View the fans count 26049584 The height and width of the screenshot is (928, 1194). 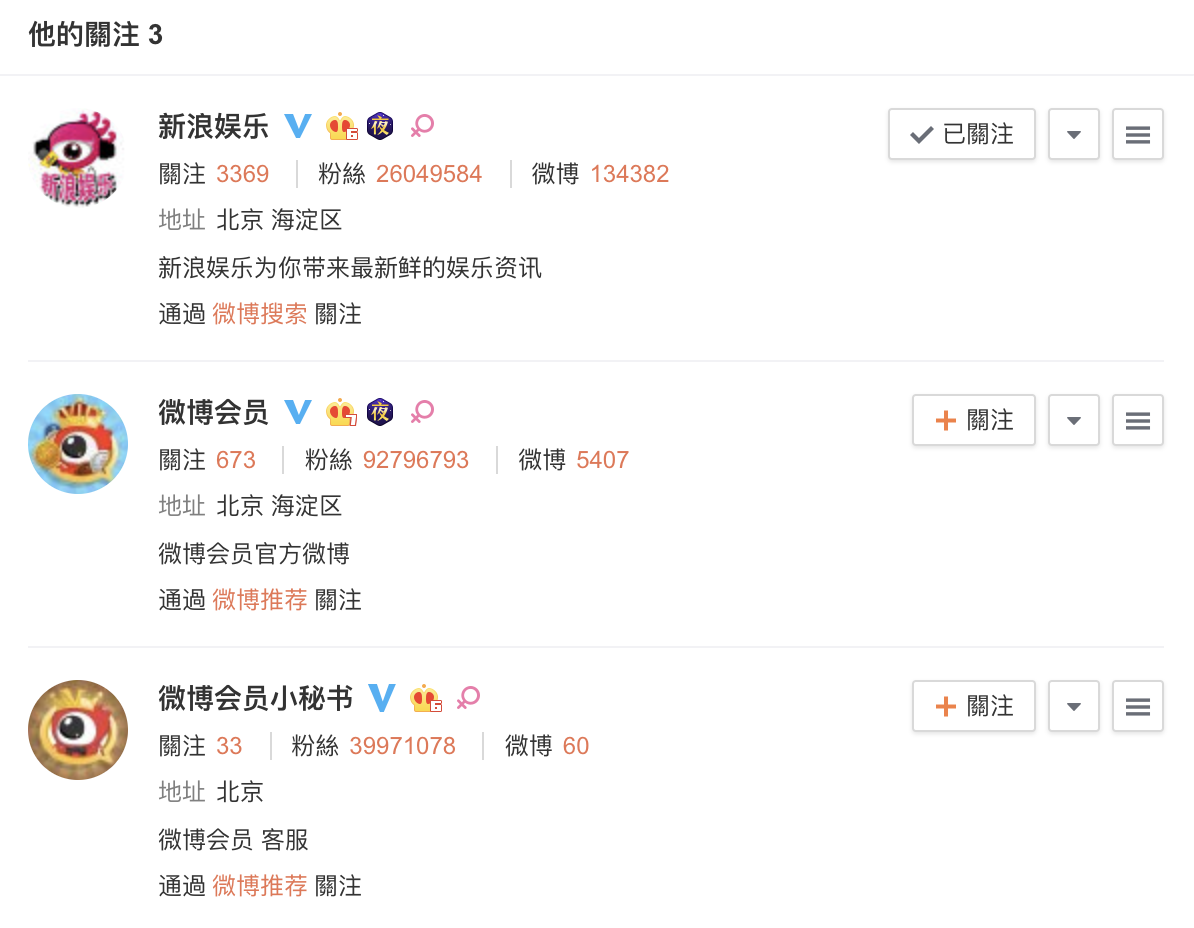point(429,174)
